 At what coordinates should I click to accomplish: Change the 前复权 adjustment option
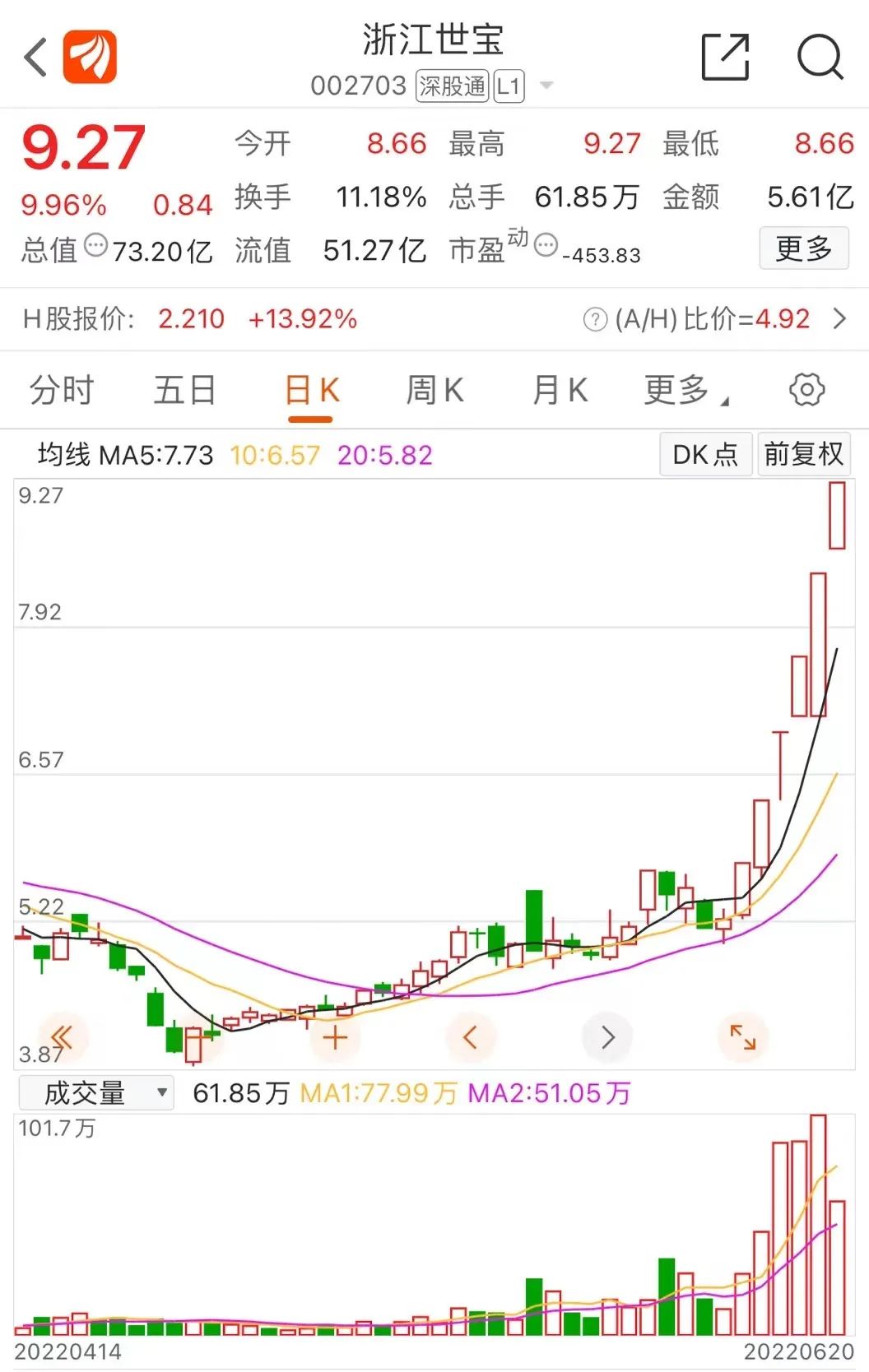[x=803, y=454]
